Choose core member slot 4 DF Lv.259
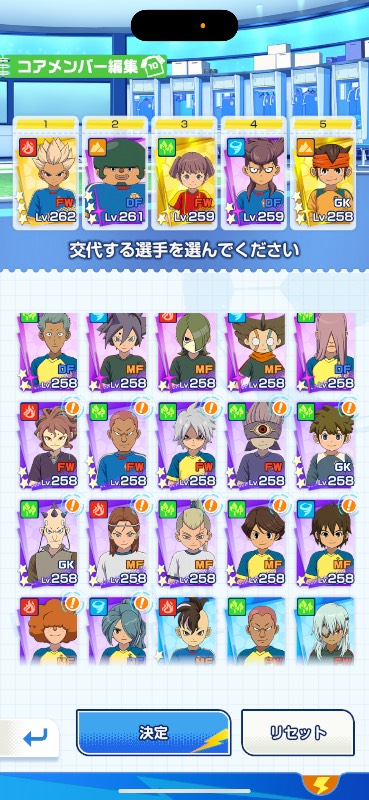The image size is (369, 800). 254,173
